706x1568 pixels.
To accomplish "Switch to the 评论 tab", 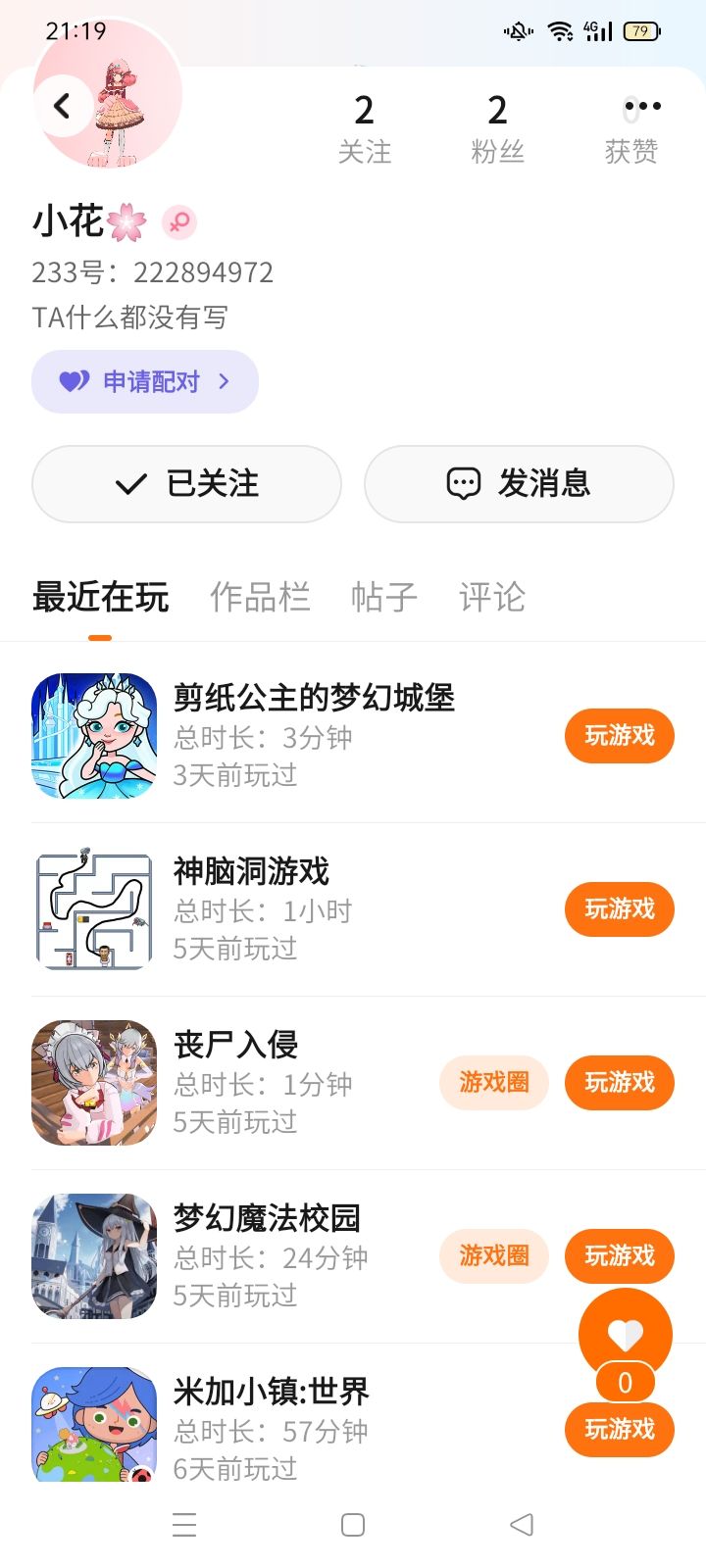I will tap(492, 597).
